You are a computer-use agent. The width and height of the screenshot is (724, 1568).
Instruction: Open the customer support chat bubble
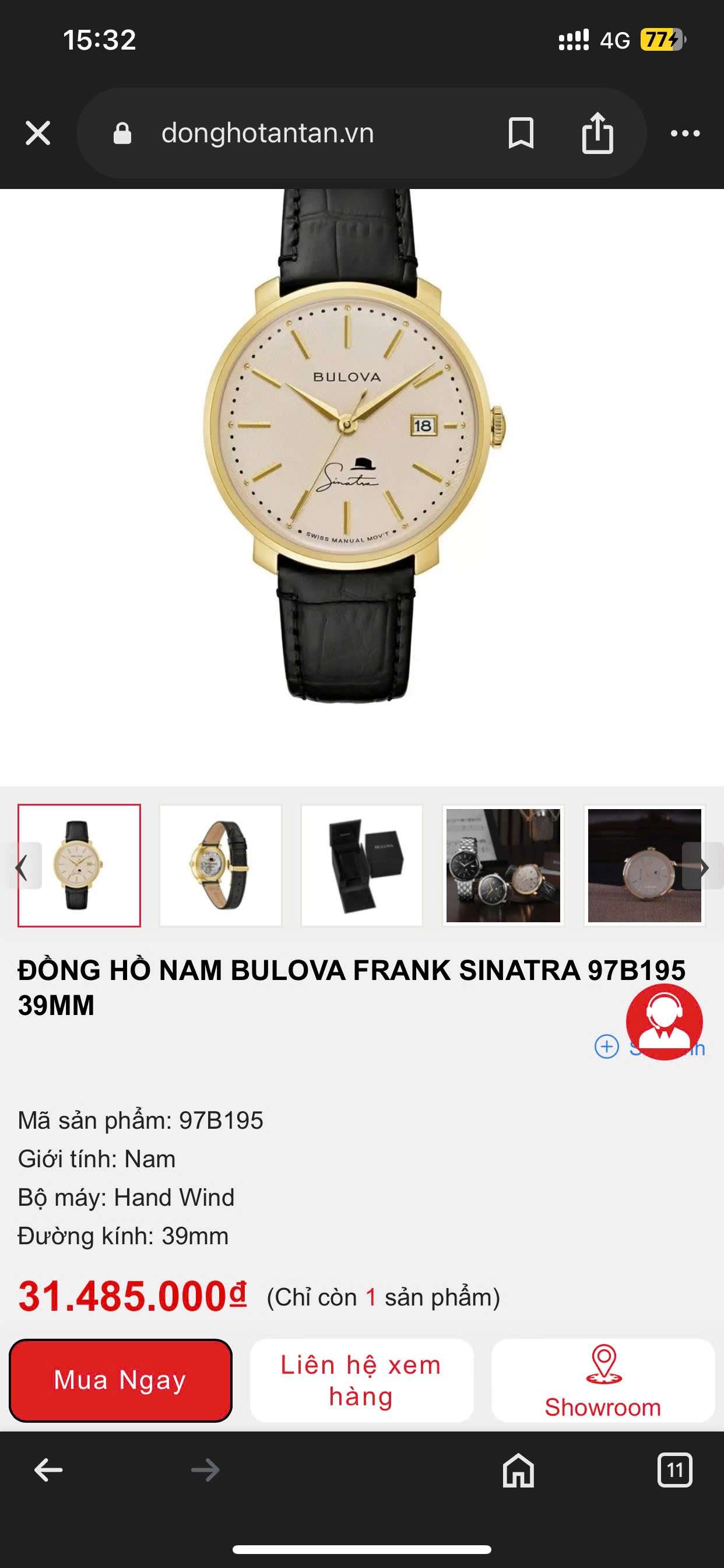(x=665, y=1021)
